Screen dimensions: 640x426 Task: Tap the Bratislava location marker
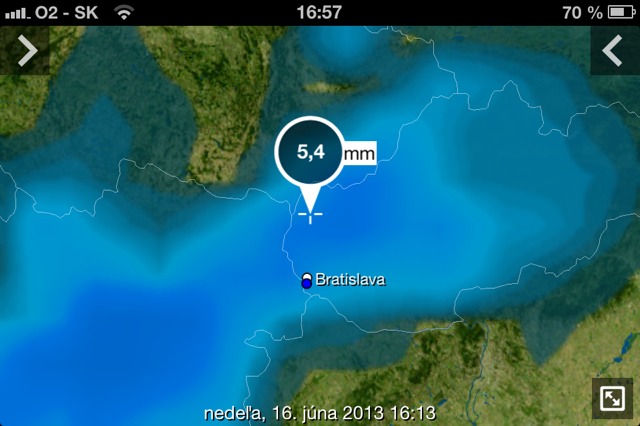[307, 281]
